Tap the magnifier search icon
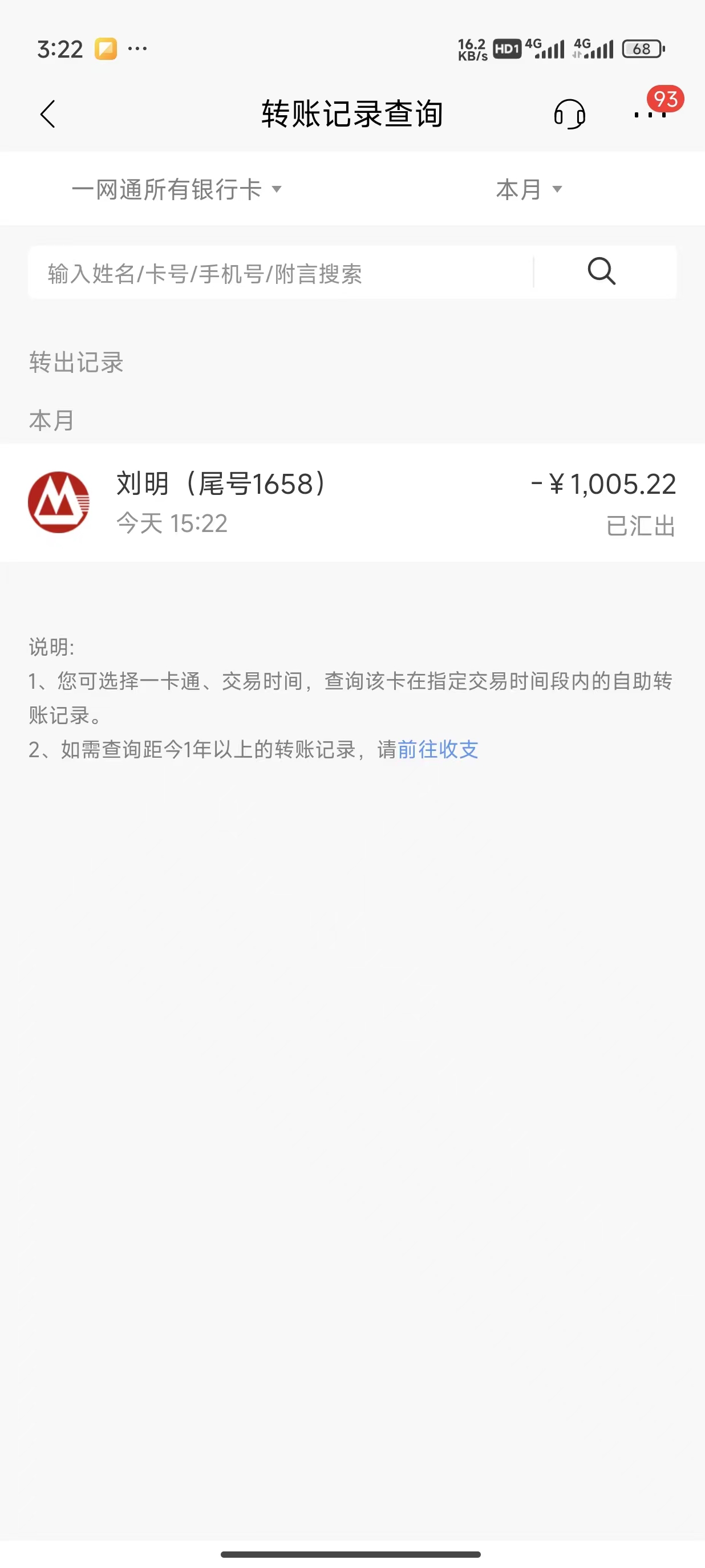The image size is (705, 1568). point(602,271)
